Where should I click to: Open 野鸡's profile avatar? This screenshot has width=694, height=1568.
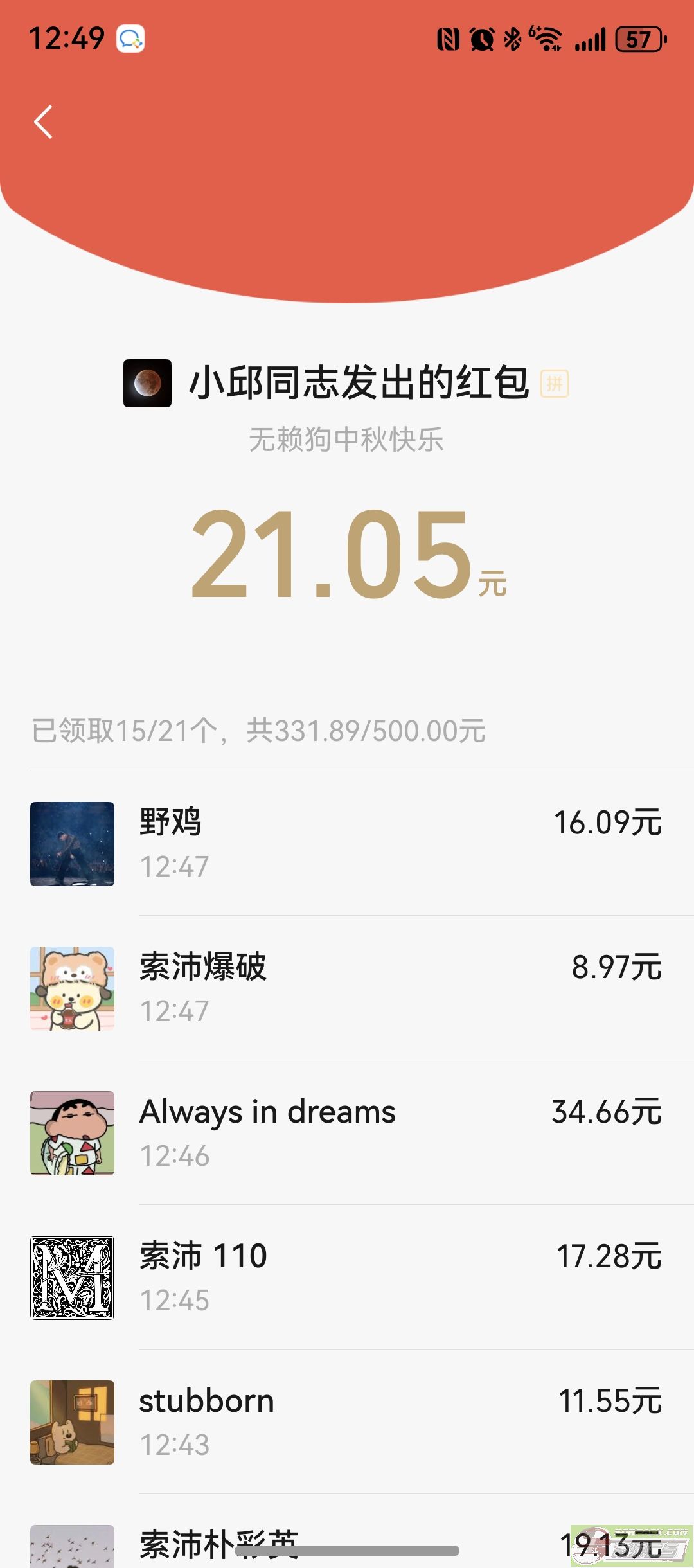click(72, 844)
